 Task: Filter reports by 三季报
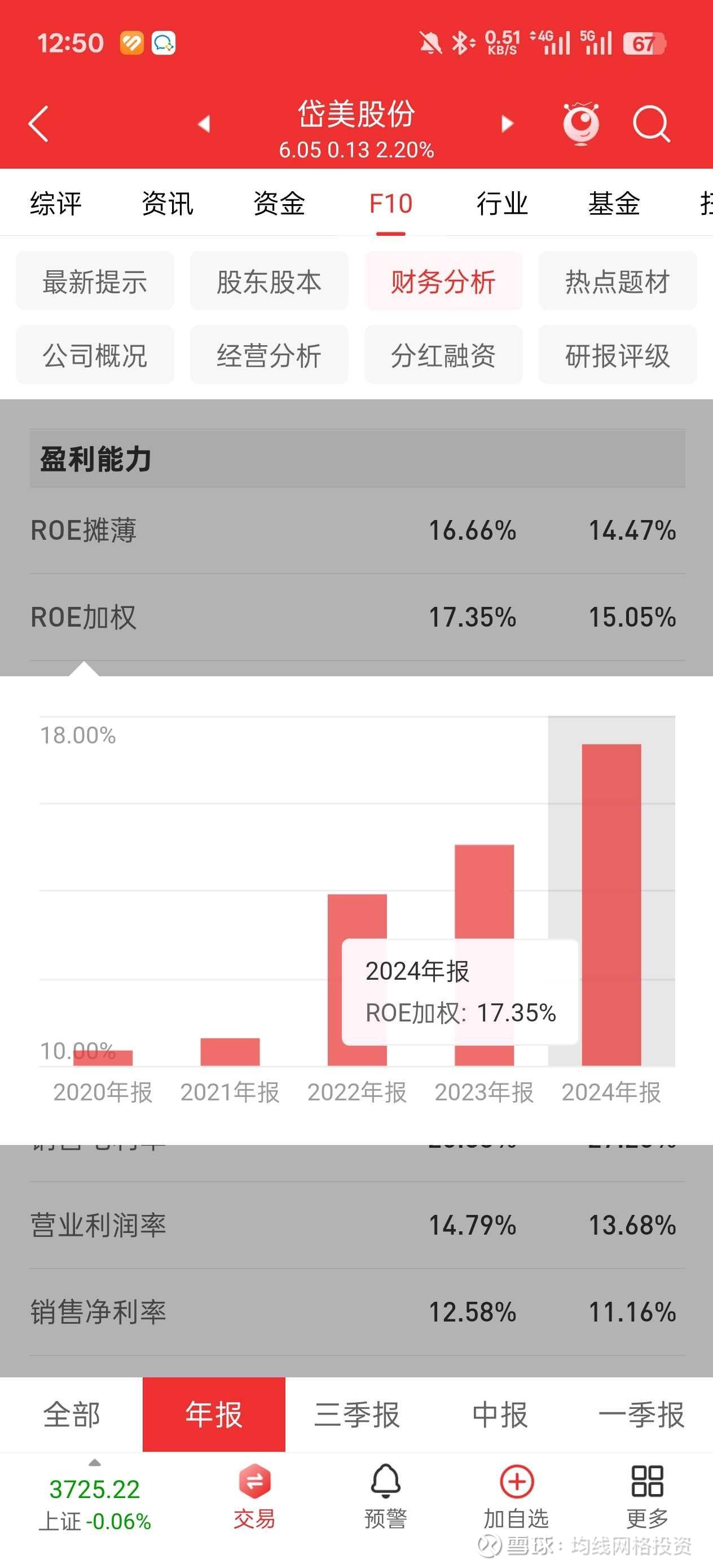357,1415
